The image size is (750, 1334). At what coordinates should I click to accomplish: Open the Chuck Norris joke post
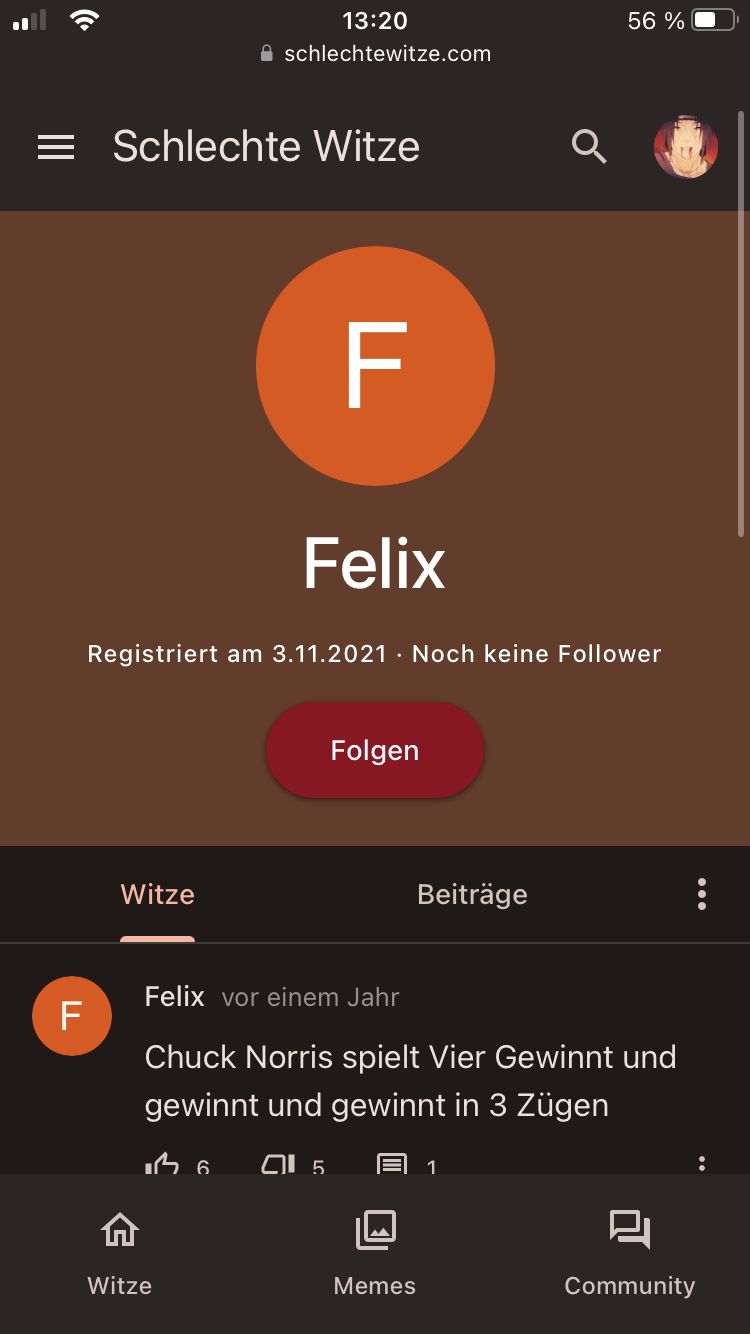[410, 1081]
